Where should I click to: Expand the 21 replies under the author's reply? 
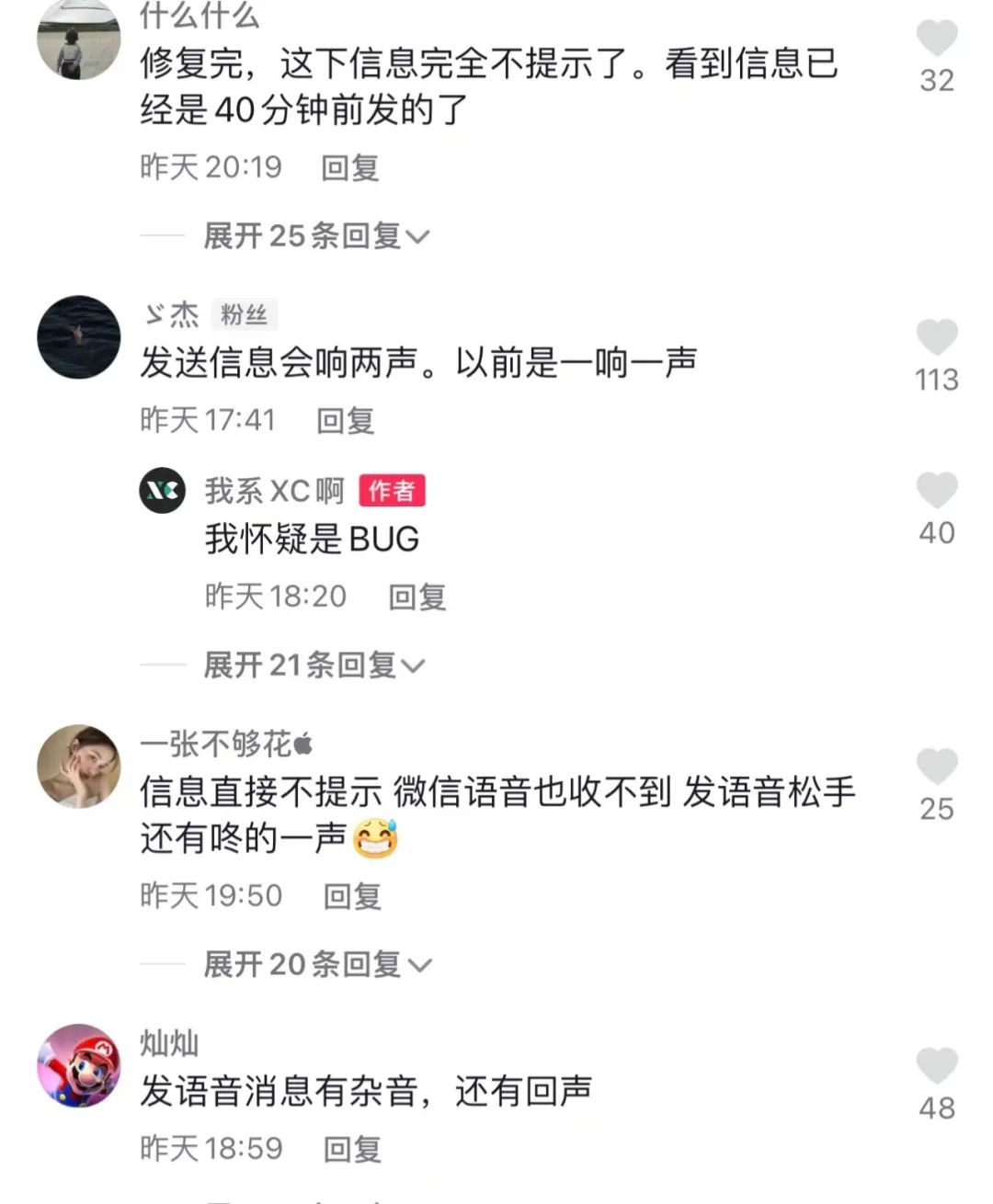(313, 664)
